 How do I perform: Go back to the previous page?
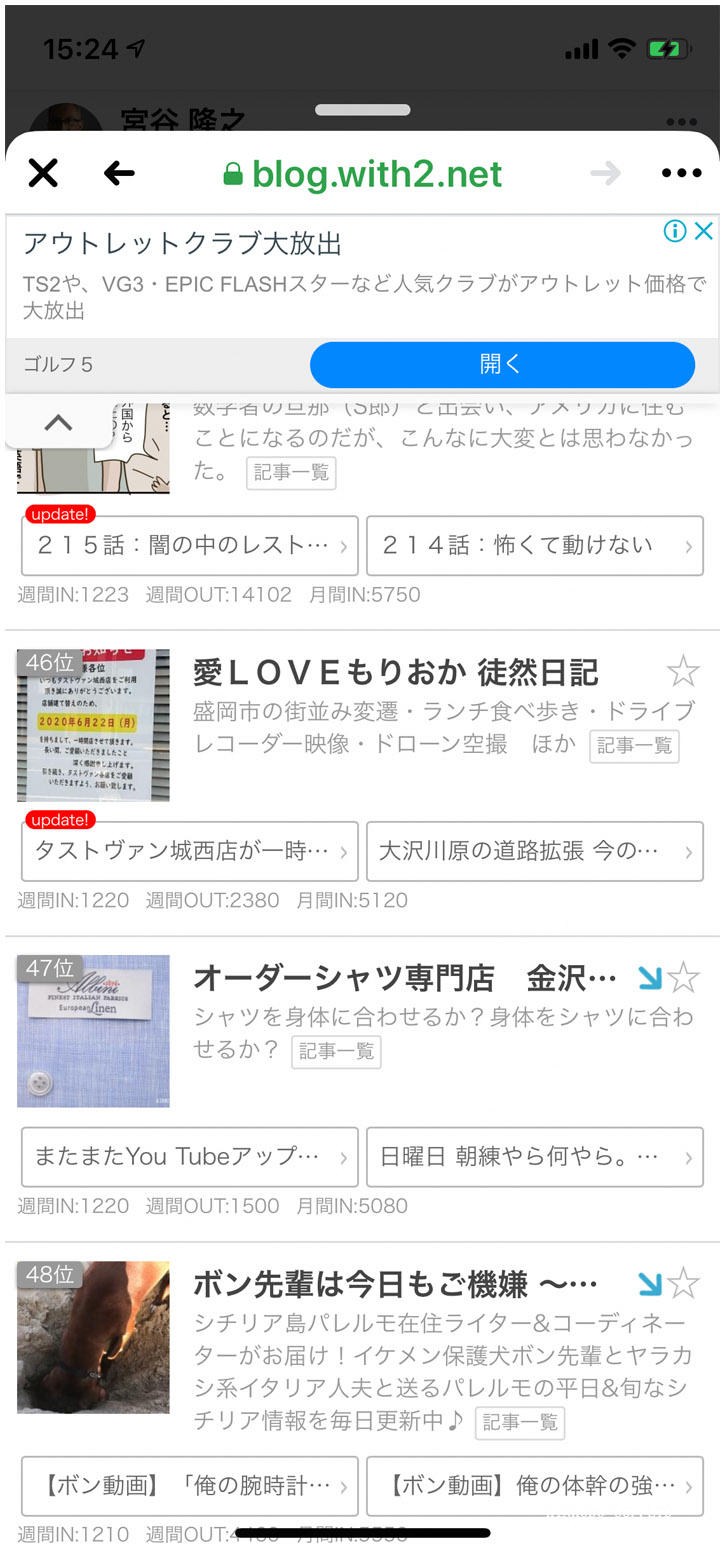(x=119, y=174)
